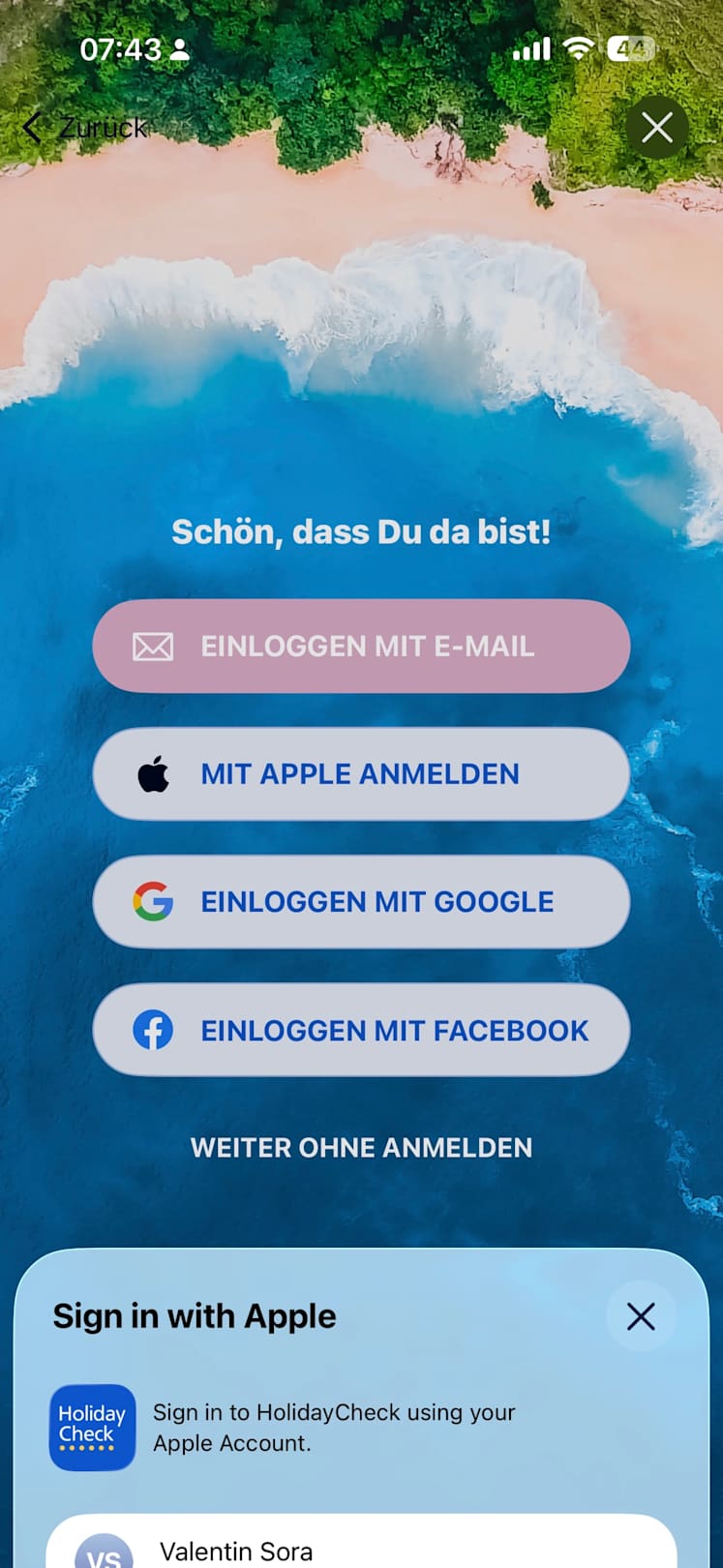
Task: Close the login screen with the top X
Action: (x=657, y=127)
